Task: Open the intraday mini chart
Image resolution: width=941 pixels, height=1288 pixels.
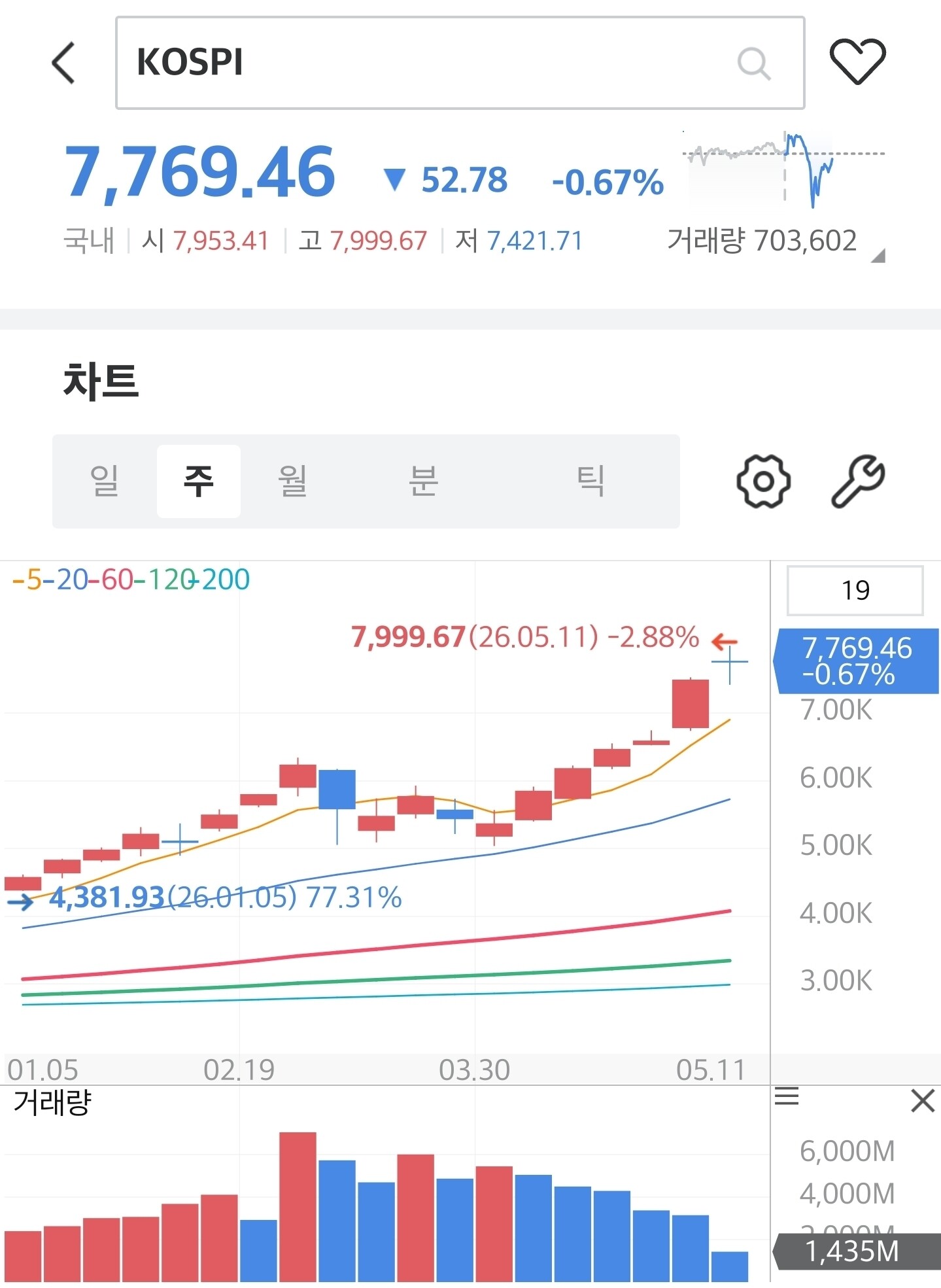Action: tap(783, 169)
